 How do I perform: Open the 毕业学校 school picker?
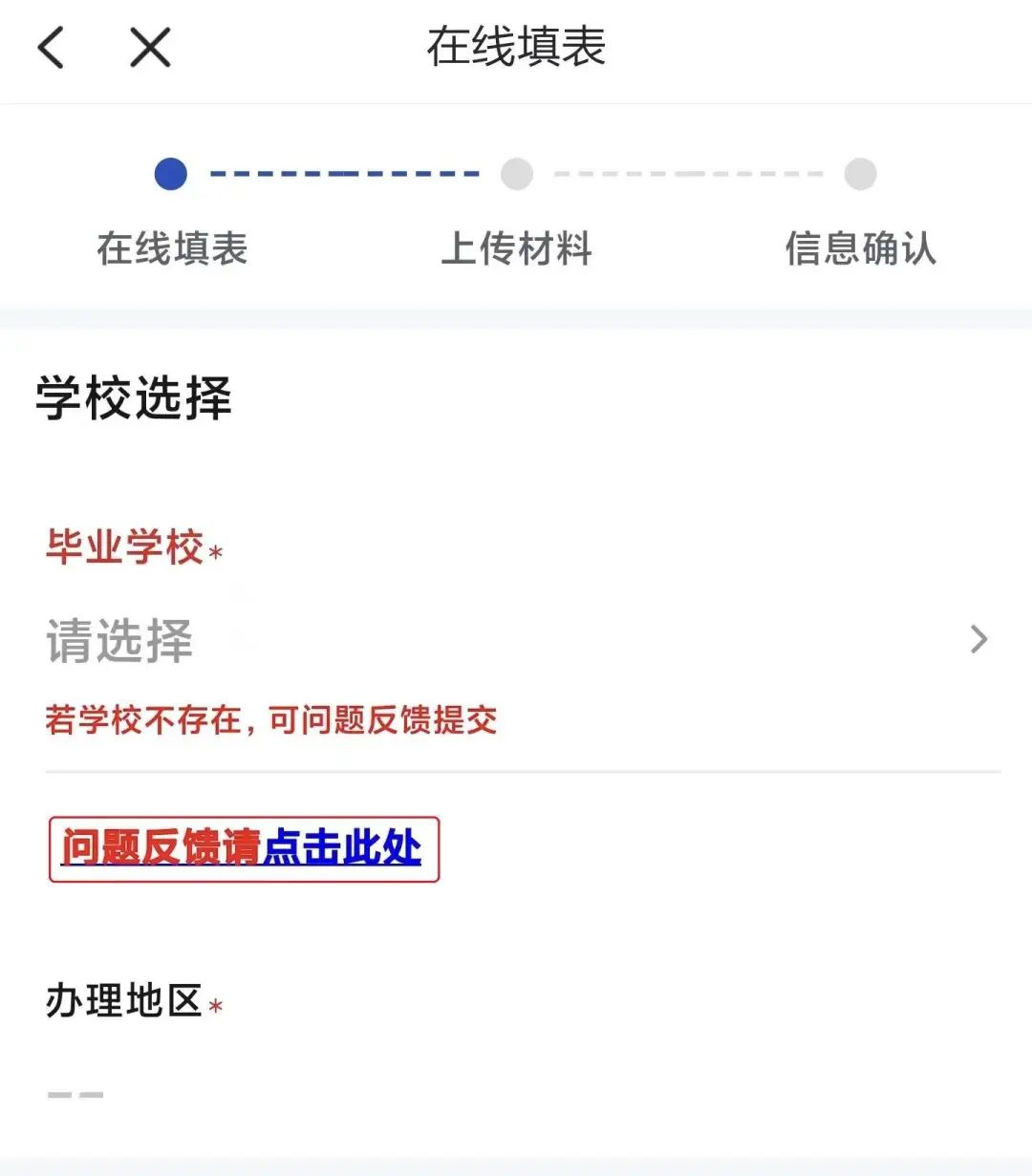pyautogui.click(x=516, y=640)
